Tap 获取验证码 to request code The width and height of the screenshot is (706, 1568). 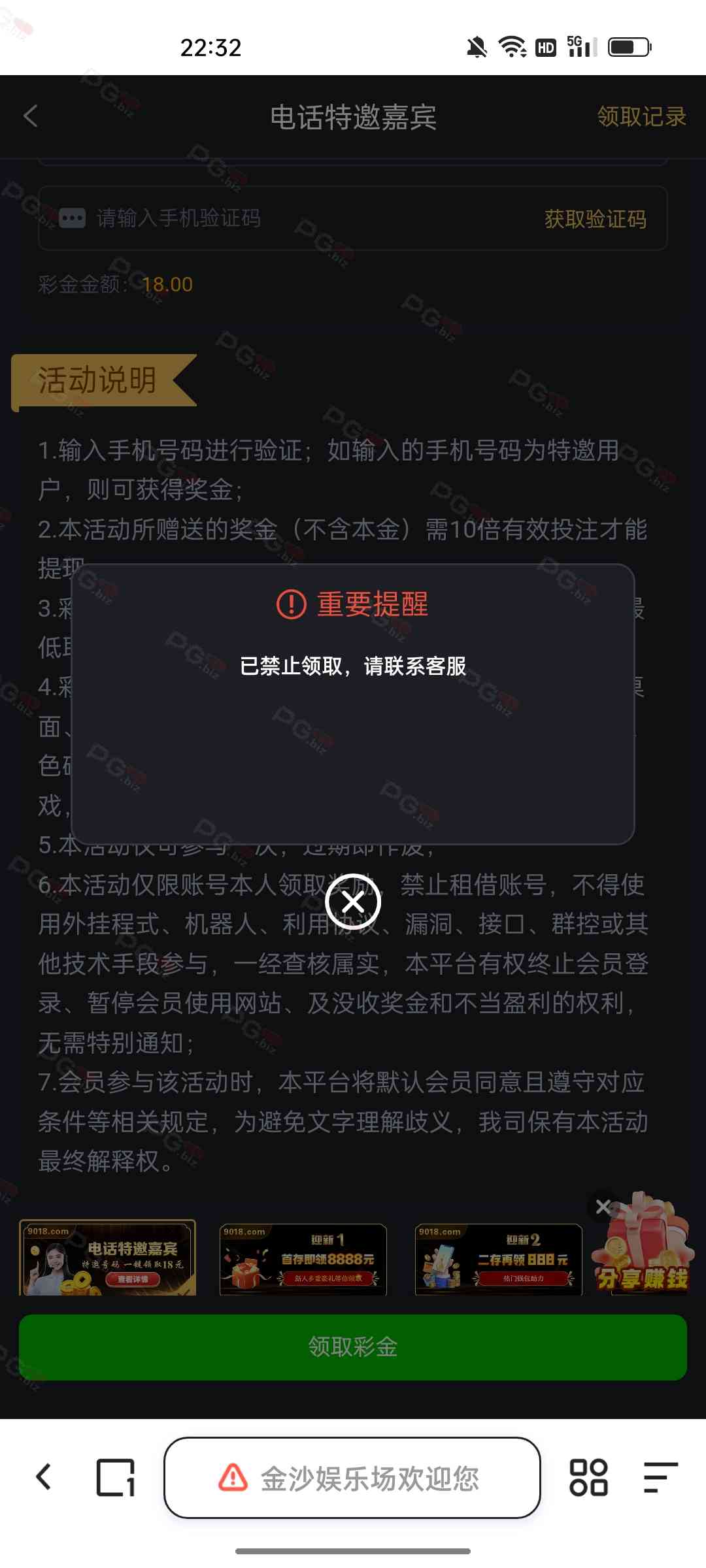[595, 219]
